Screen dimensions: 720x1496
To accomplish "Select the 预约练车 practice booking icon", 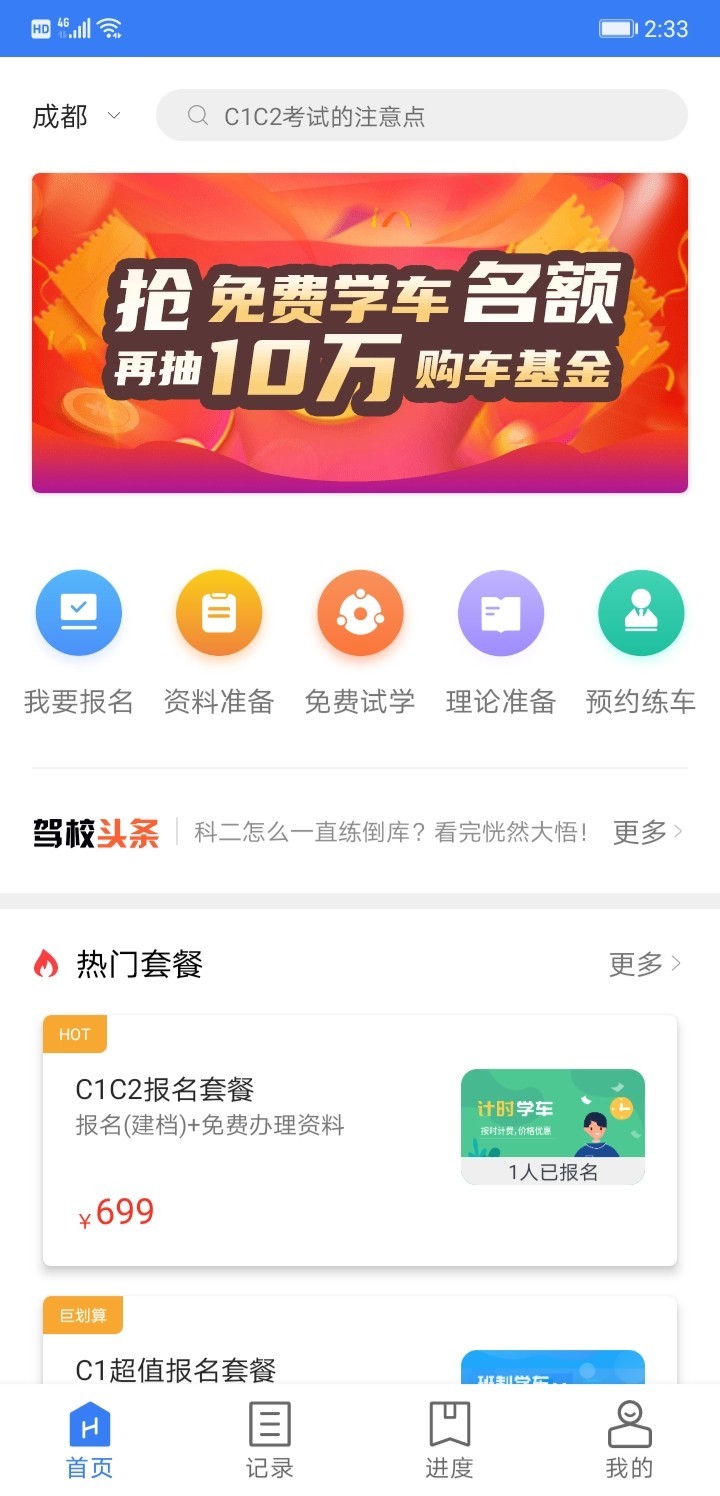I will coord(641,612).
